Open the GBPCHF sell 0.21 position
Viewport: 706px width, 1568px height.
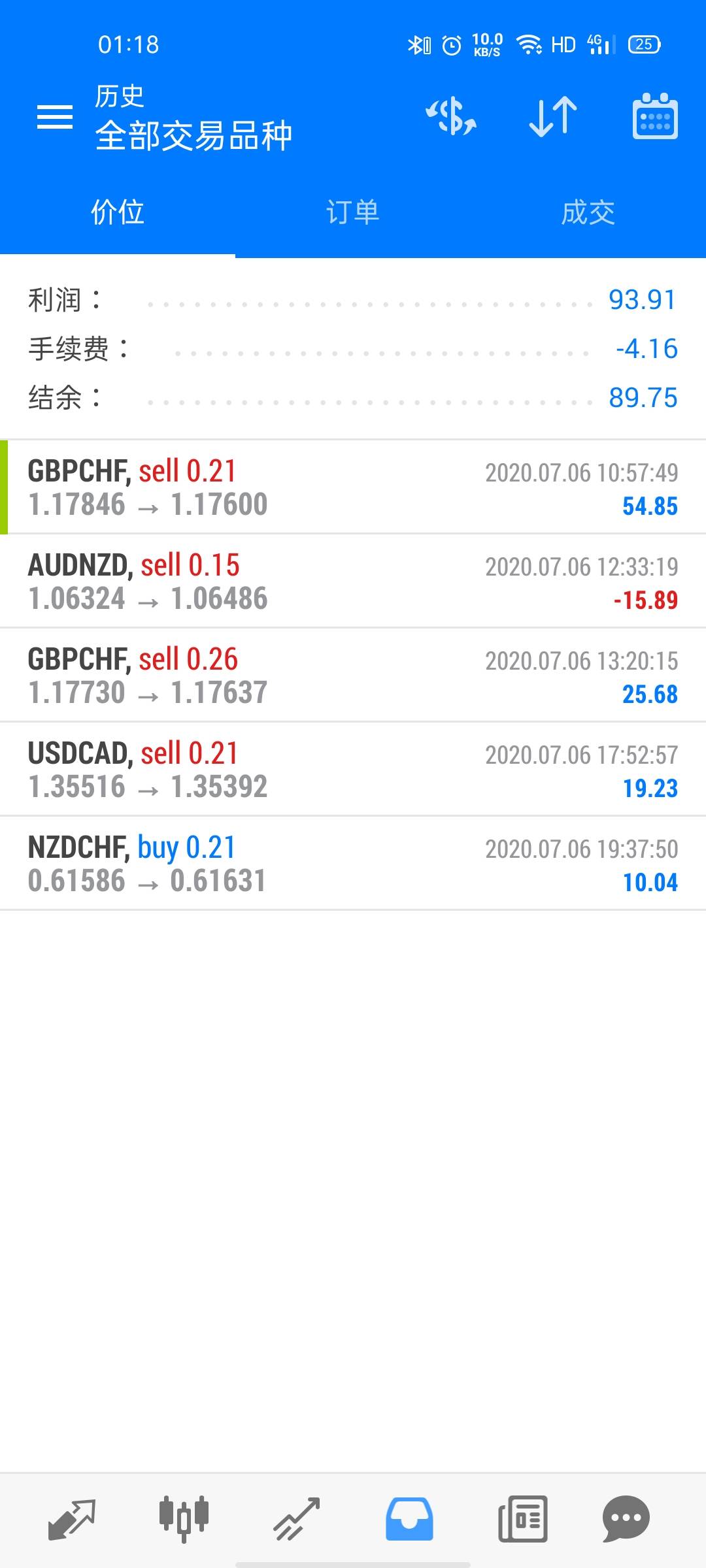pyautogui.click(x=353, y=487)
